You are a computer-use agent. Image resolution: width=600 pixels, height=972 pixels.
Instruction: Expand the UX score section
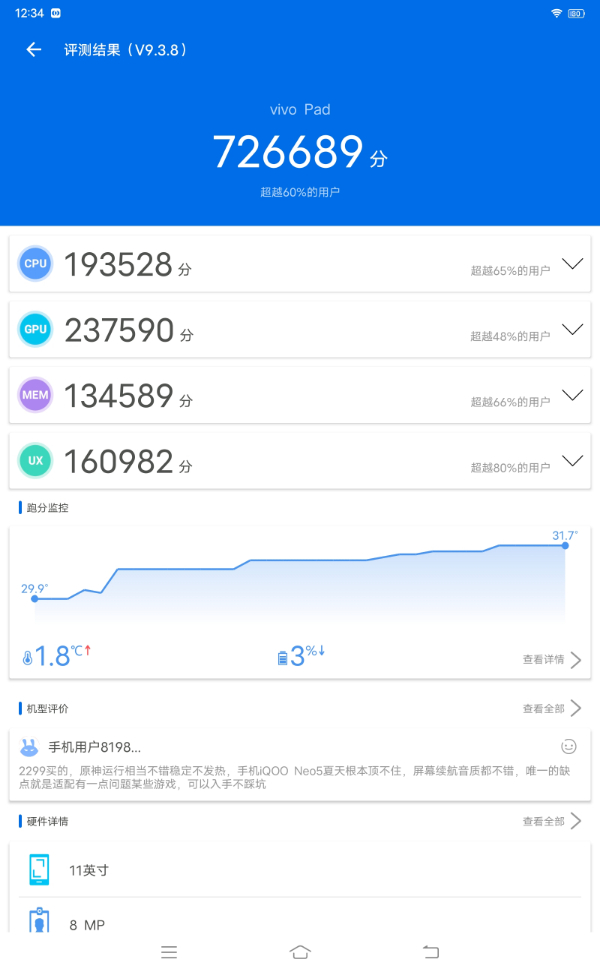click(572, 461)
